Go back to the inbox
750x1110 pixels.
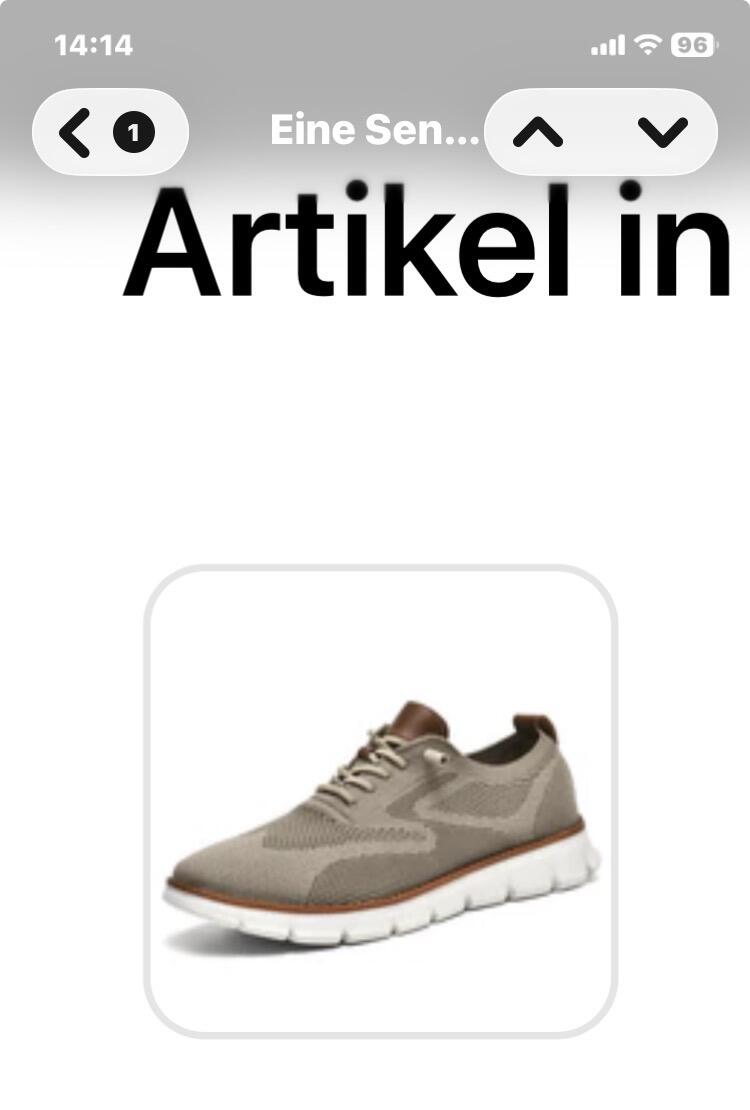tap(110, 132)
